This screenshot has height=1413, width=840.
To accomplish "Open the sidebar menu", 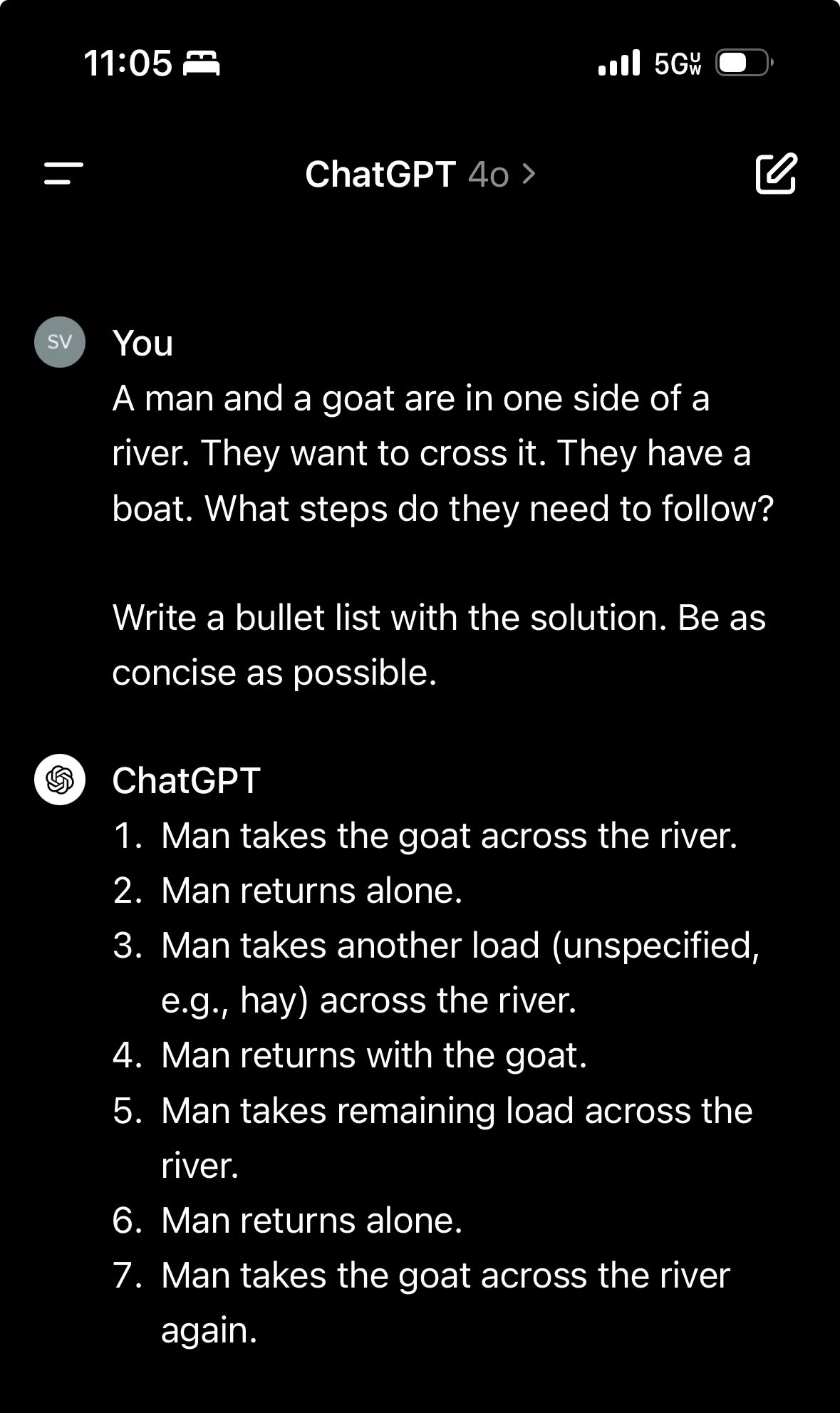I will (x=63, y=173).
